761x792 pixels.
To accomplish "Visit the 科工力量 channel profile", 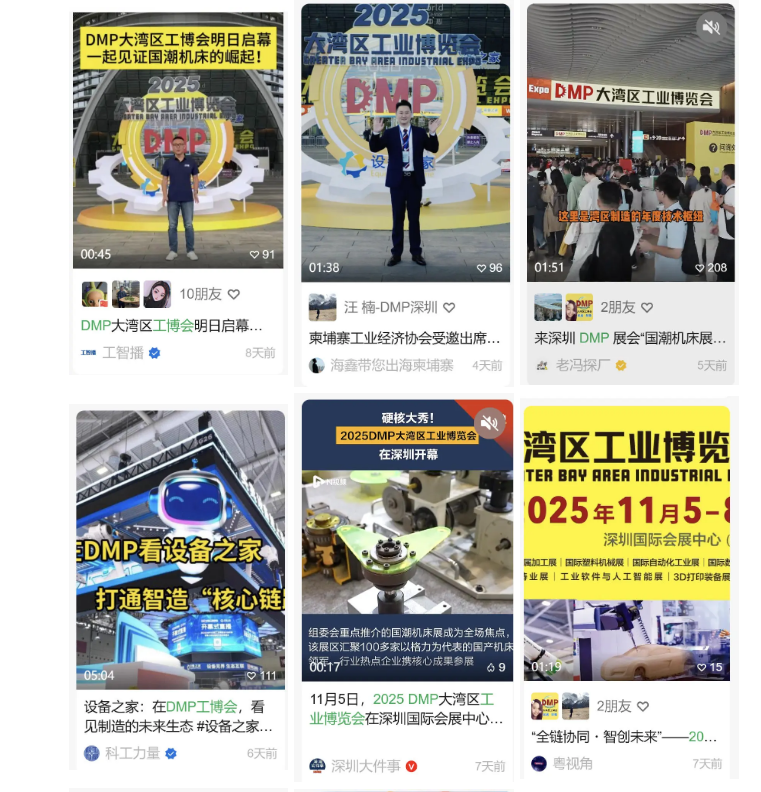I will point(132,753).
